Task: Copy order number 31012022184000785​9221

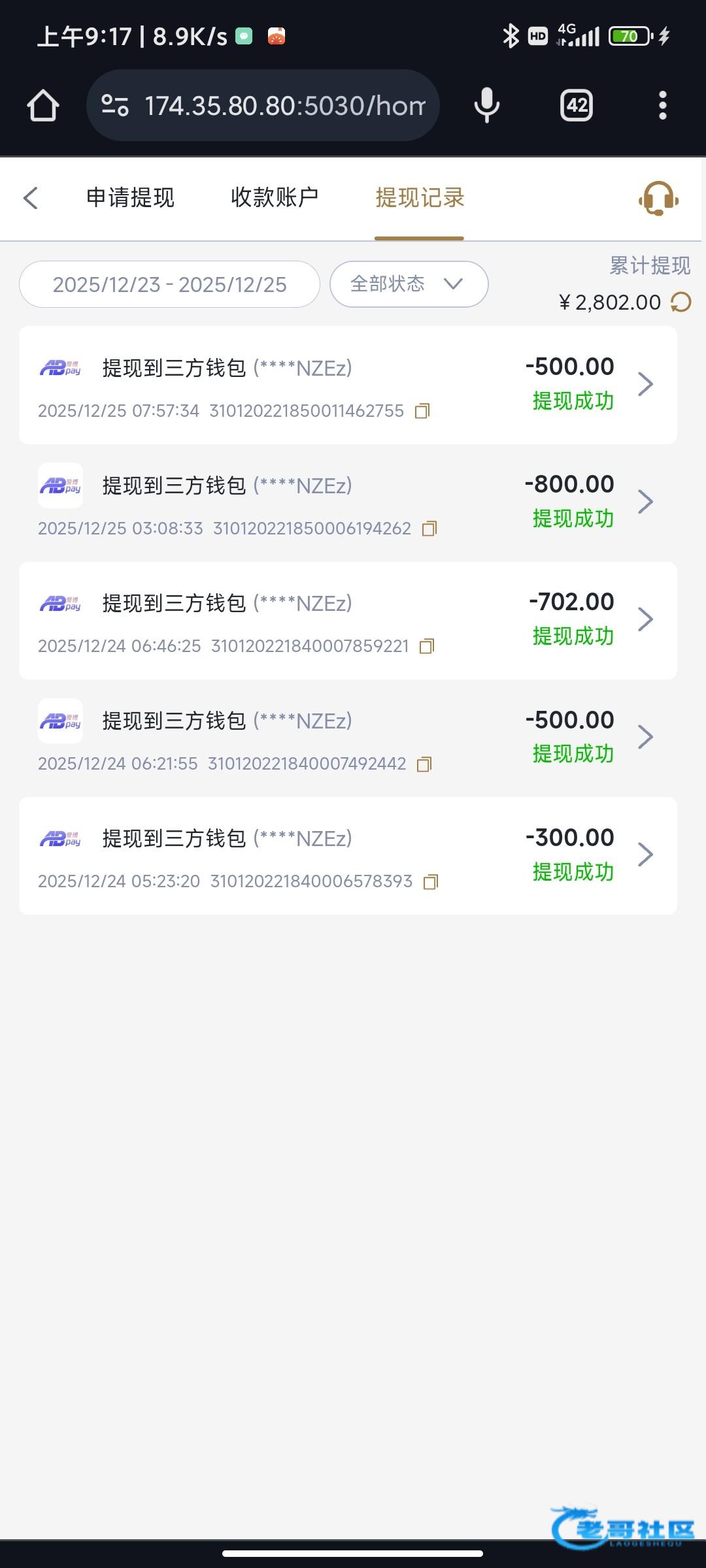Action: point(427,646)
